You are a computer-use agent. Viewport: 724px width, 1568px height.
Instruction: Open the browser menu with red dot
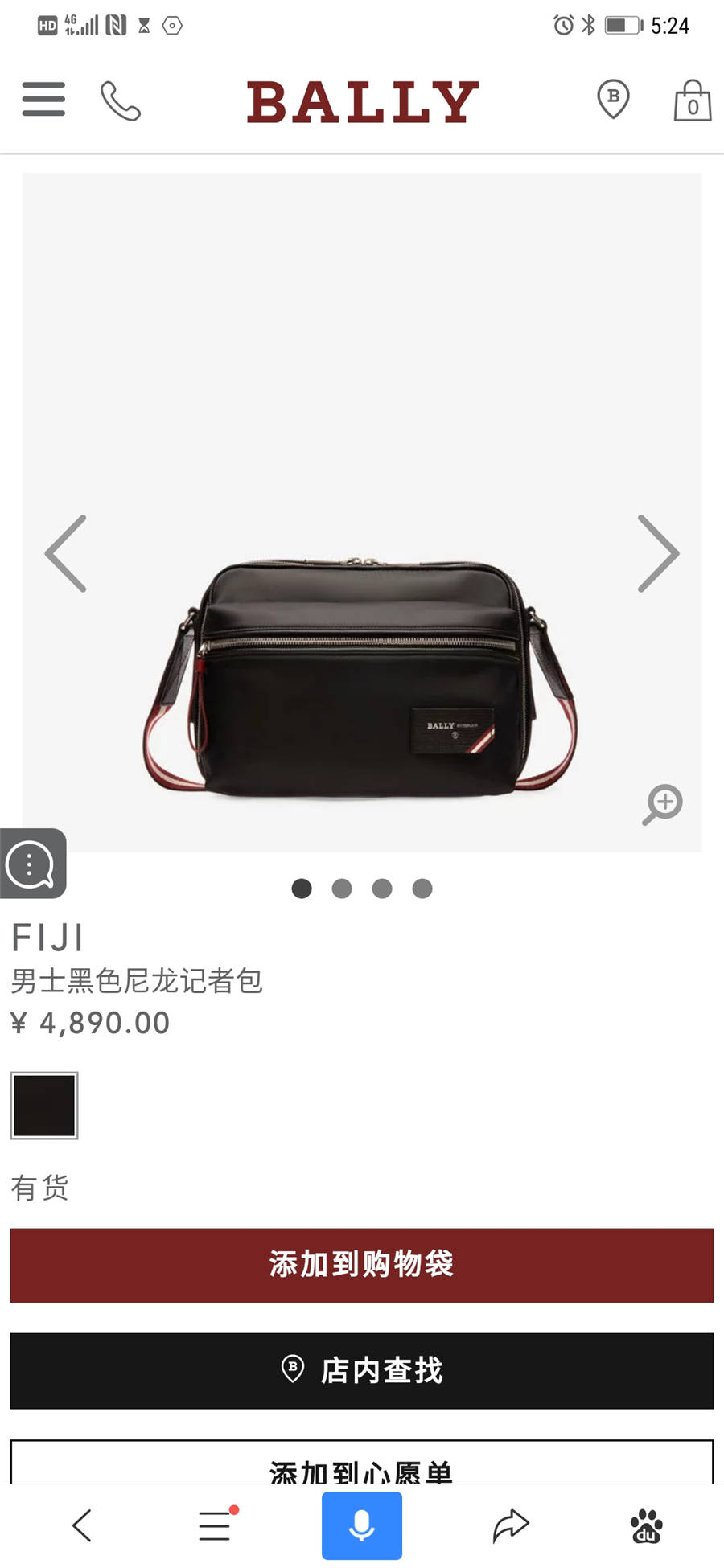pyautogui.click(x=216, y=1525)
